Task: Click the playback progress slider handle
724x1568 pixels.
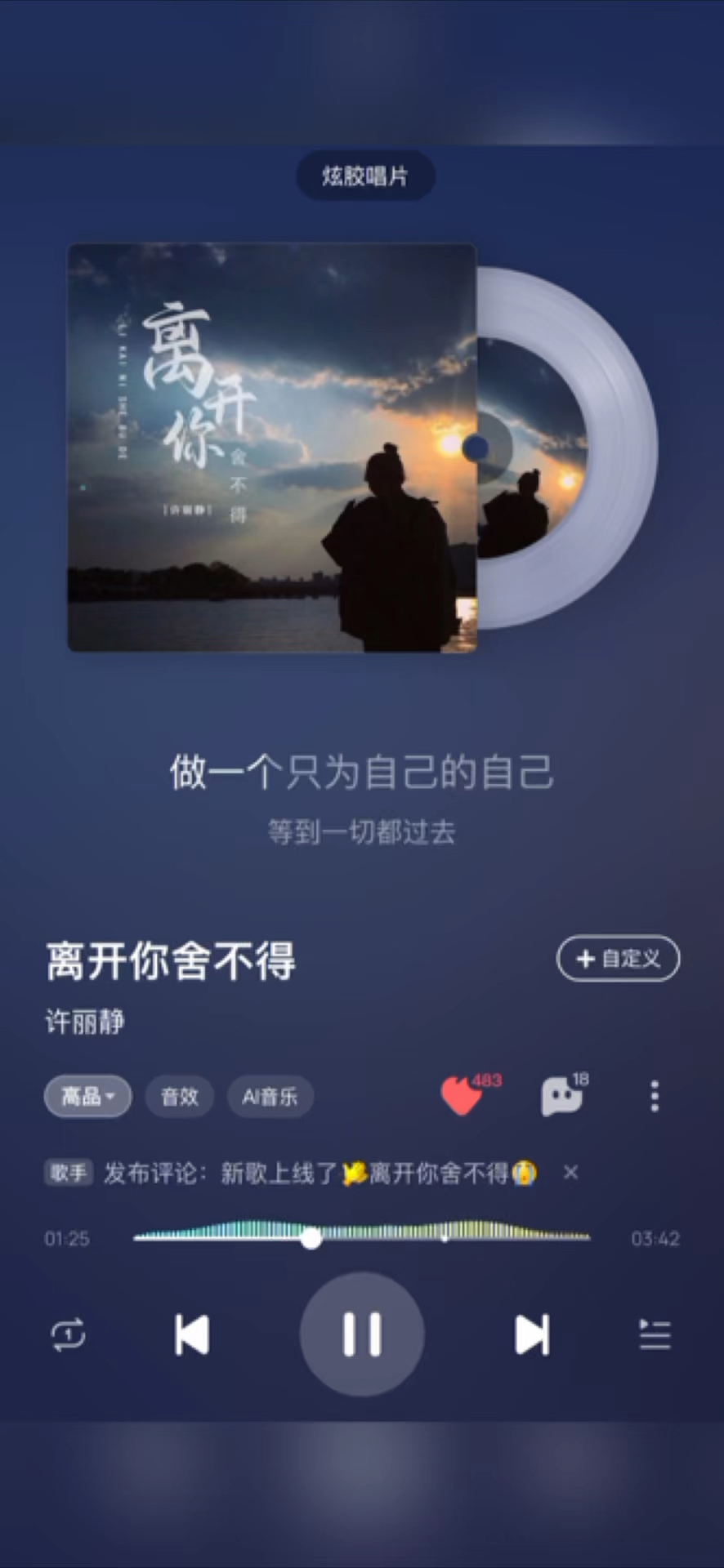Action: [x=311, y=1240]
